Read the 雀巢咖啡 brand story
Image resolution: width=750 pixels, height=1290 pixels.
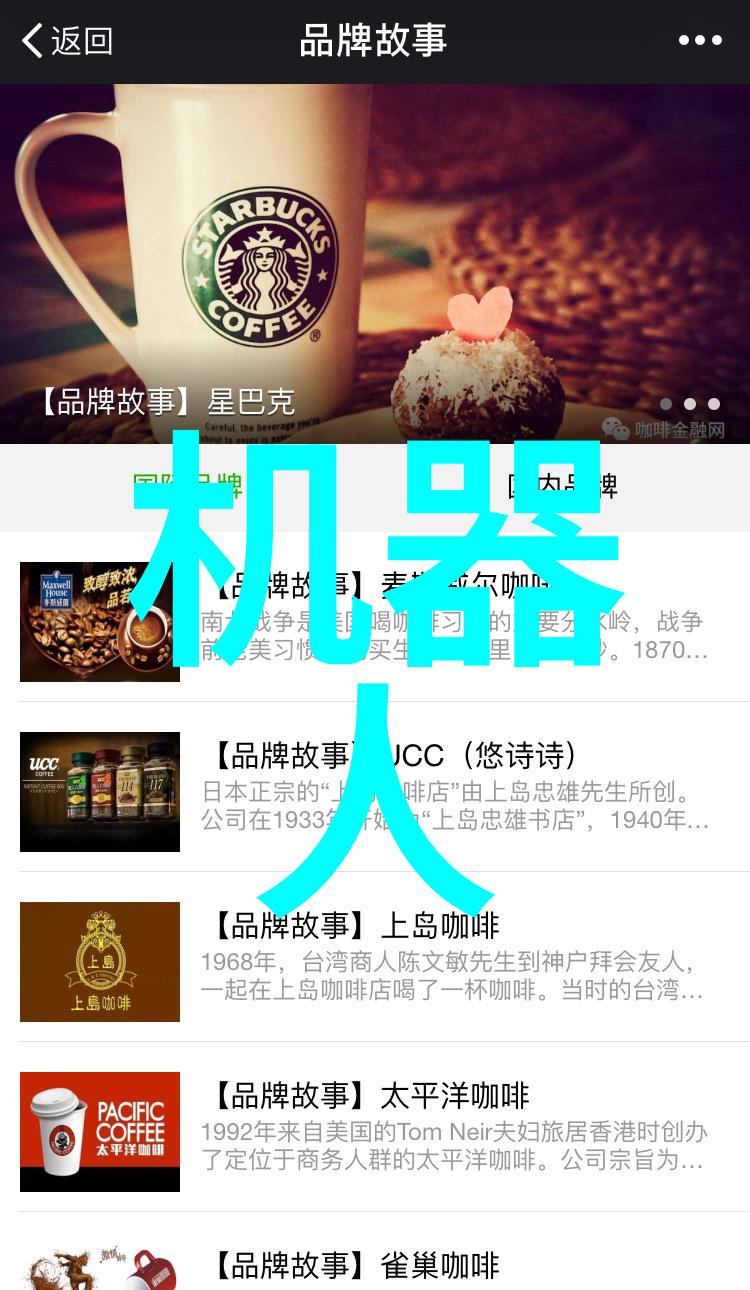[375, 1264]
